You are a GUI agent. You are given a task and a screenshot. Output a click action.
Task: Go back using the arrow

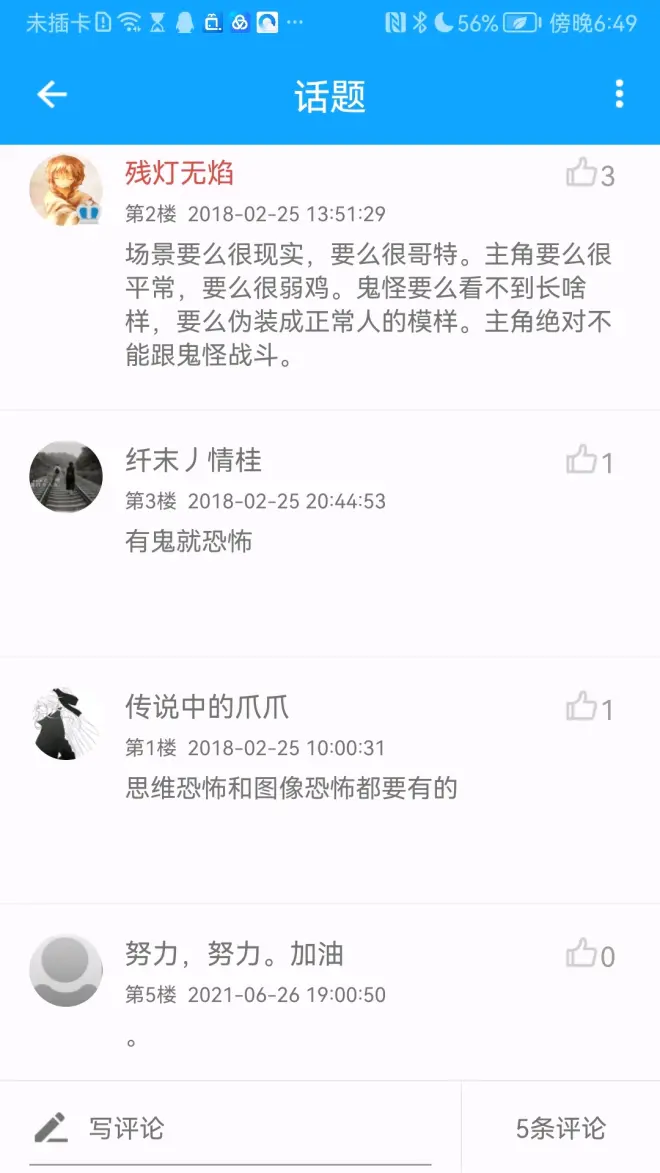52,95
